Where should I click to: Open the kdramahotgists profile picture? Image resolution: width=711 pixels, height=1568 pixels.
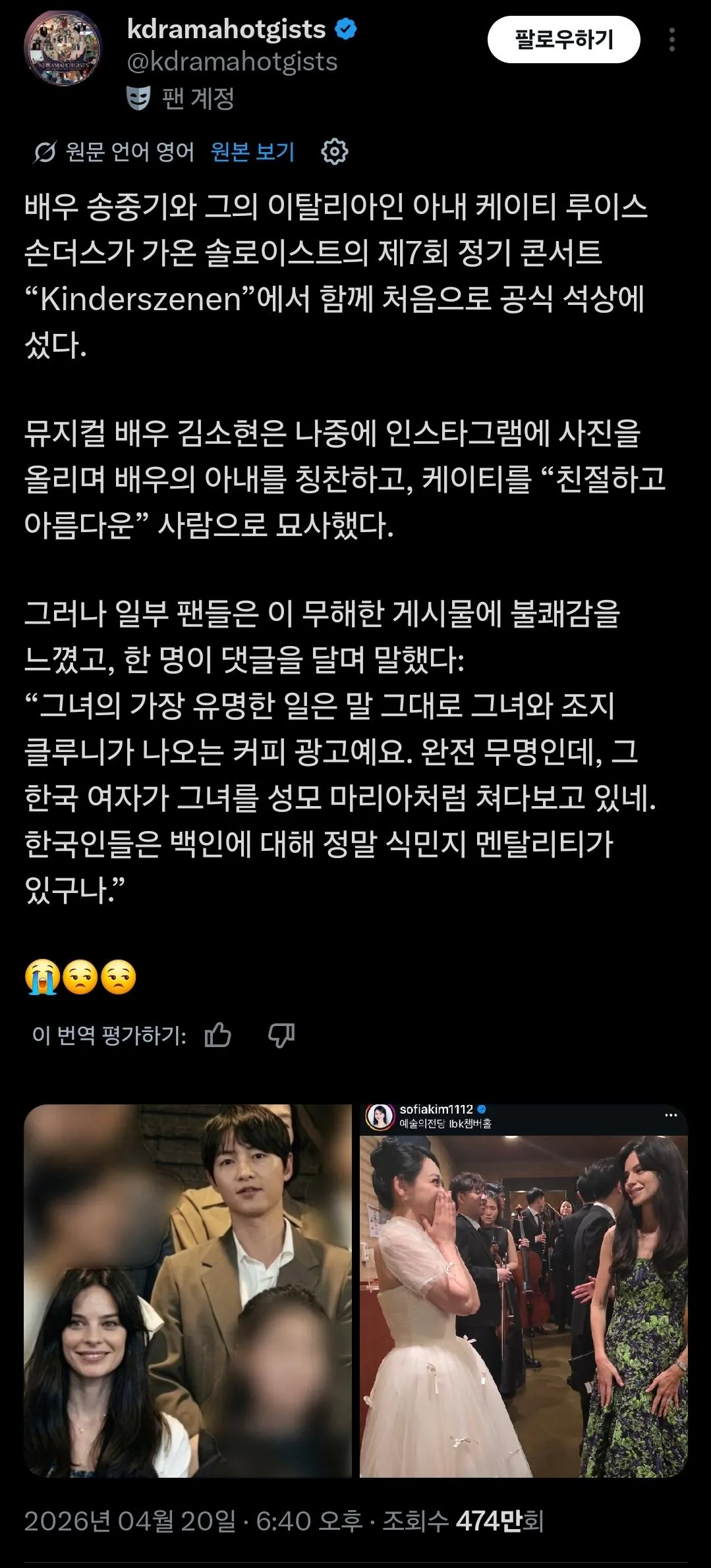point(63,48)
